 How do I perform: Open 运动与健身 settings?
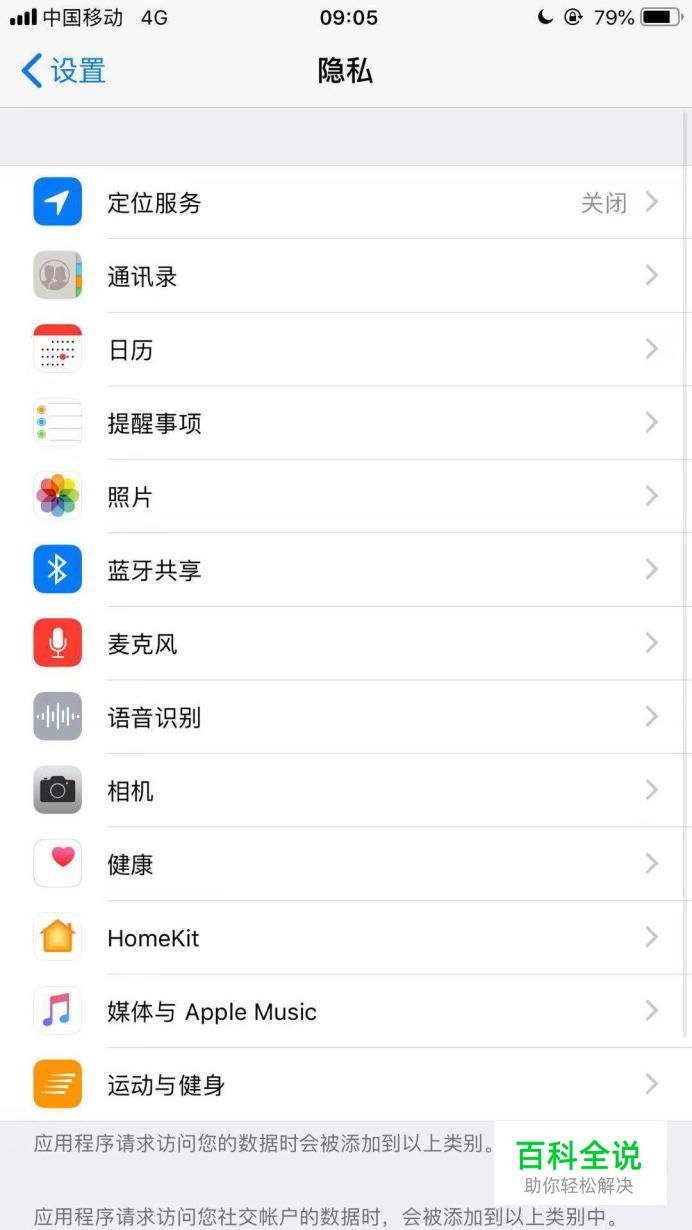[346, 1084]
